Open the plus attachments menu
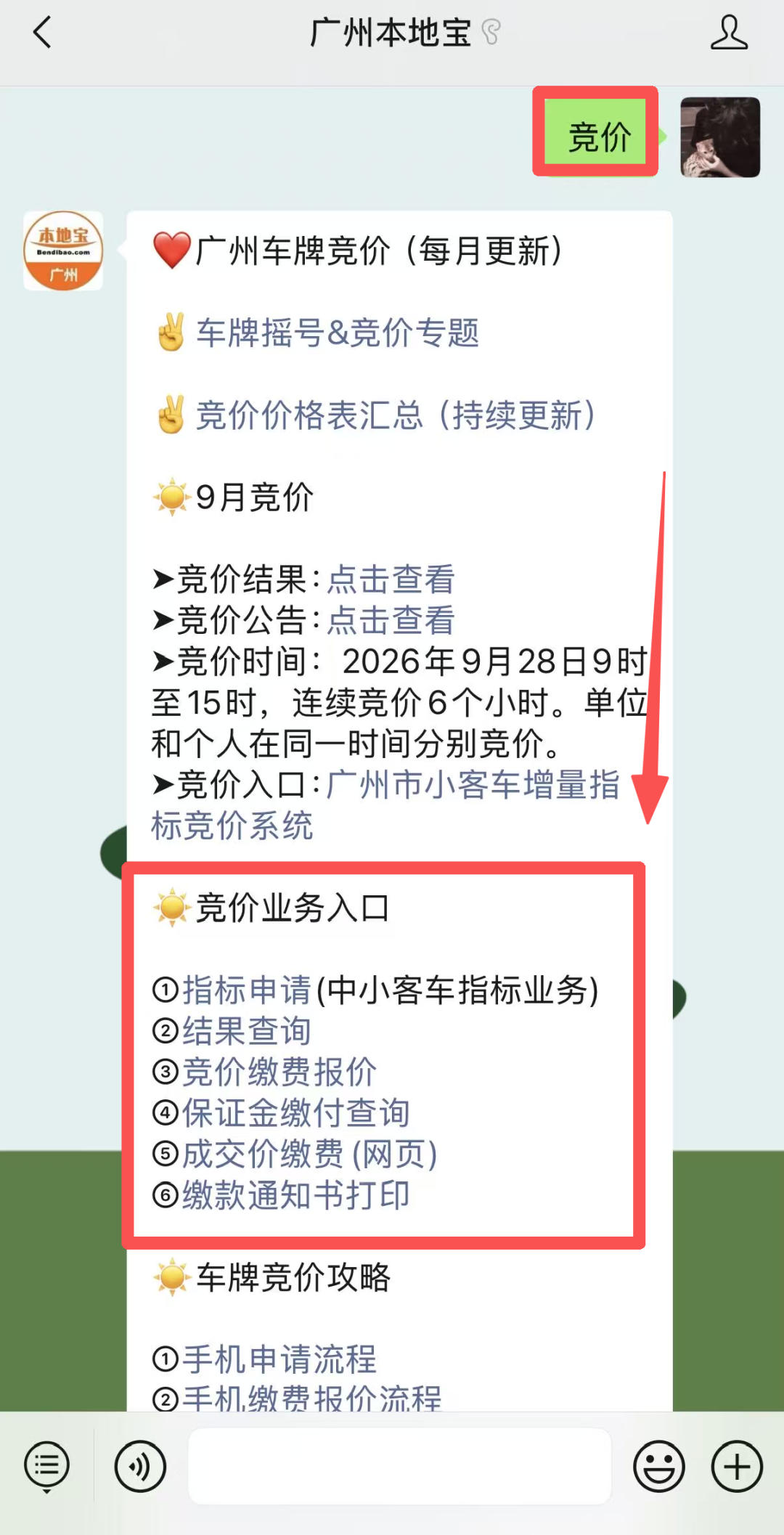 click(x=737, y=1467)
